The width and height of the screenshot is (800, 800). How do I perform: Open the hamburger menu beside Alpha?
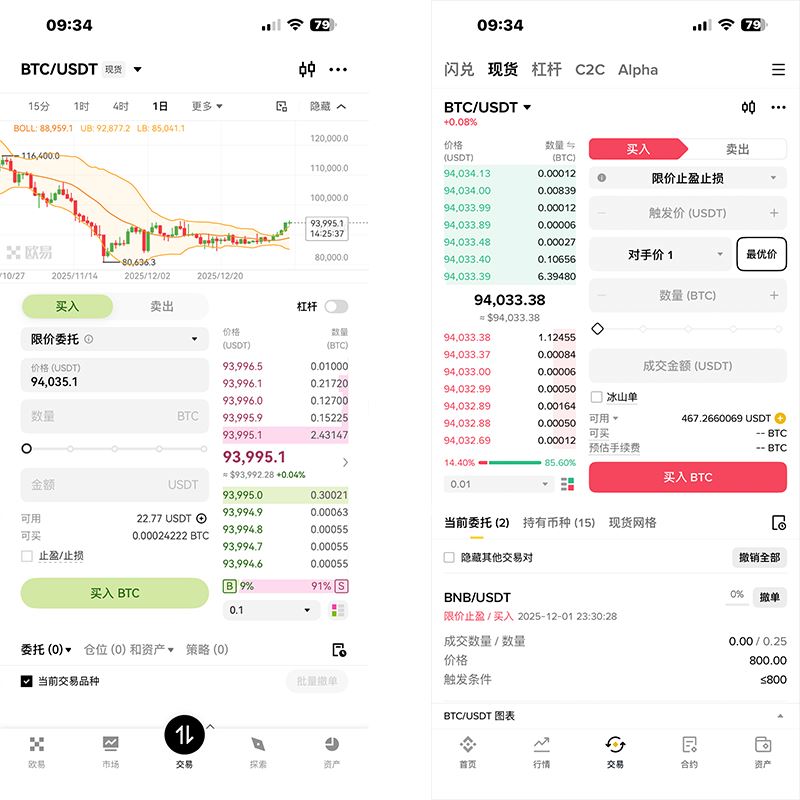(778, 70)
